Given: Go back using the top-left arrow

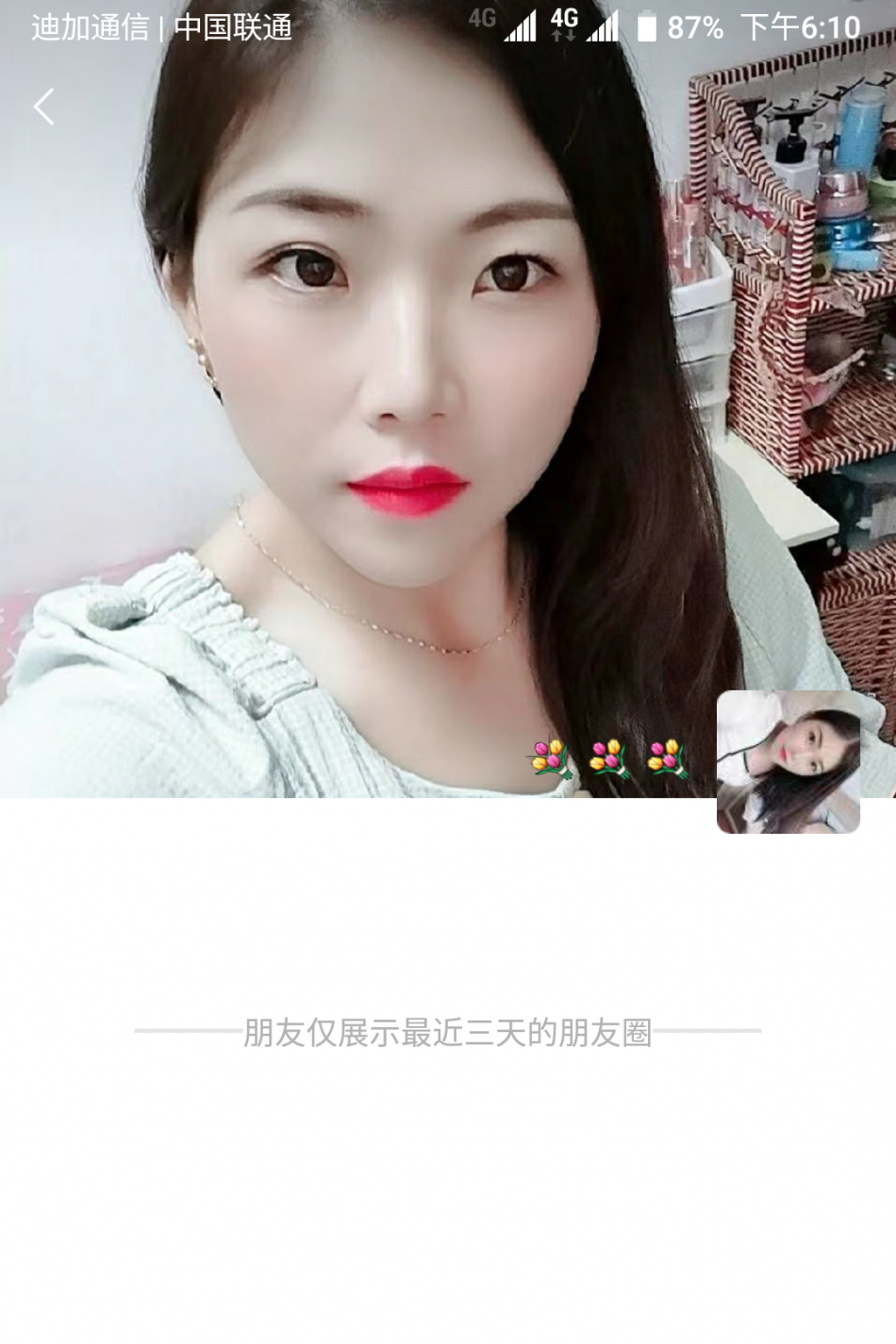Looking at the screenshot, I should [43, 107].
